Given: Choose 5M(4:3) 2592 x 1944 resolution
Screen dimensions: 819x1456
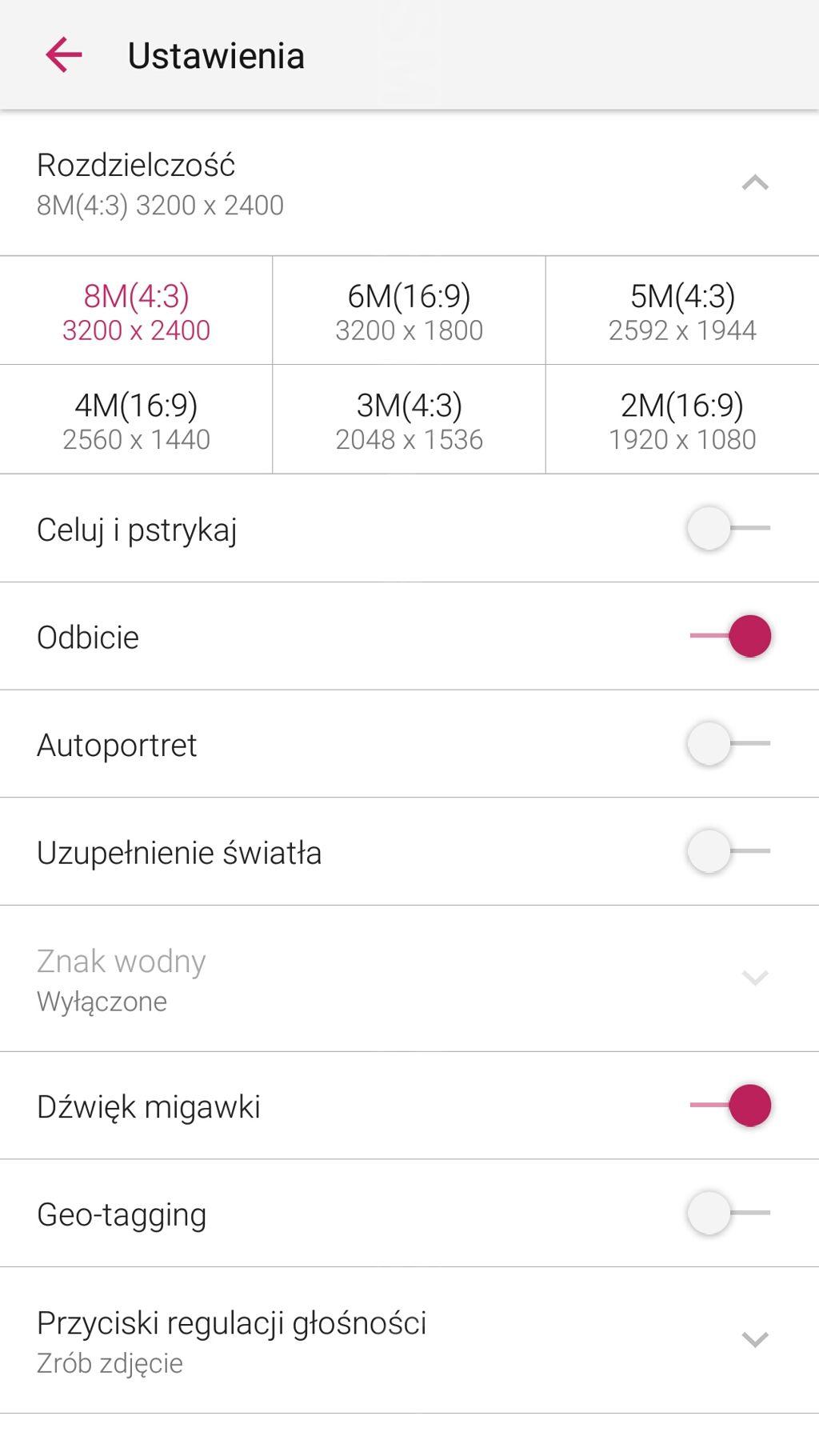Looking at the screenshot, I should pyautogui.click(x=682, y=311).
